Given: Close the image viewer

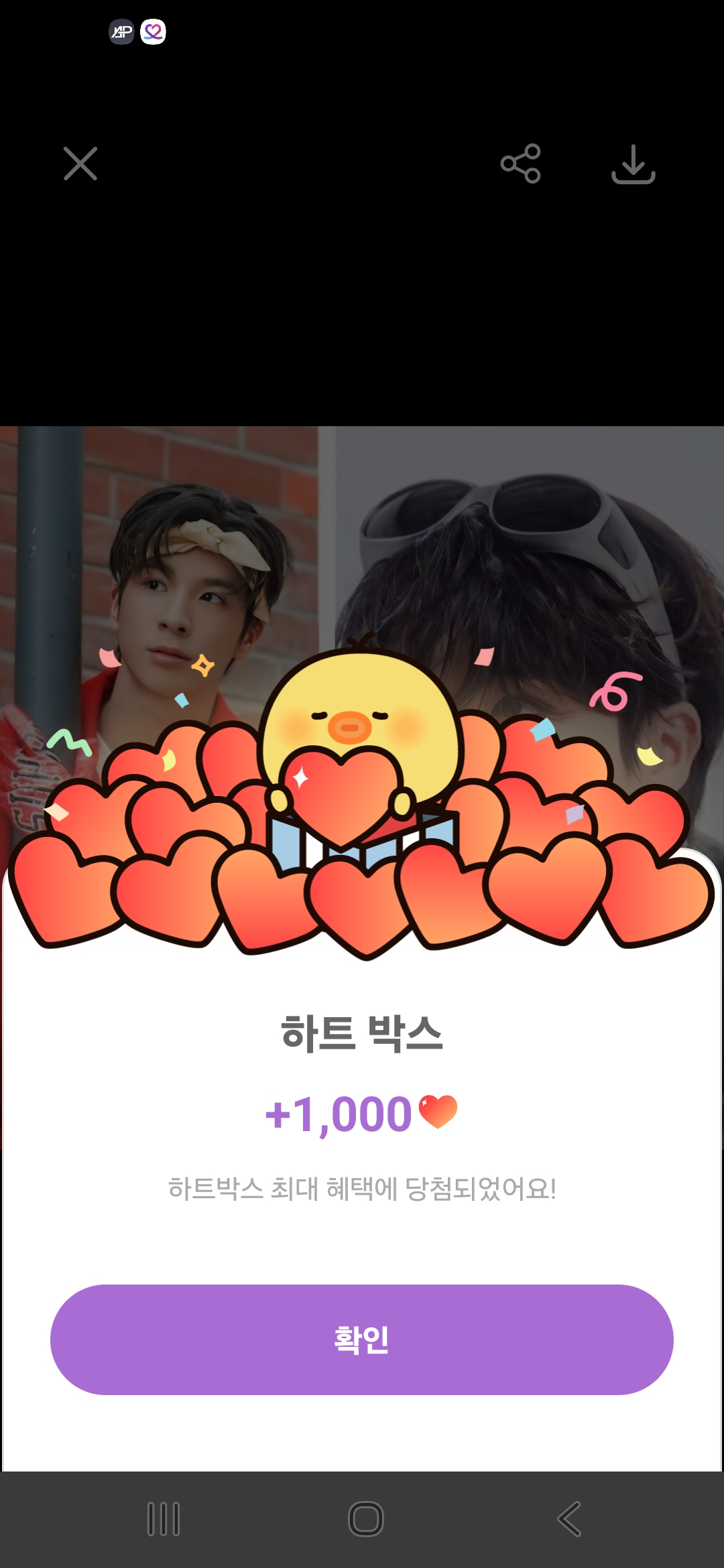Looking at the screenshot, I should tap(80, 164).
